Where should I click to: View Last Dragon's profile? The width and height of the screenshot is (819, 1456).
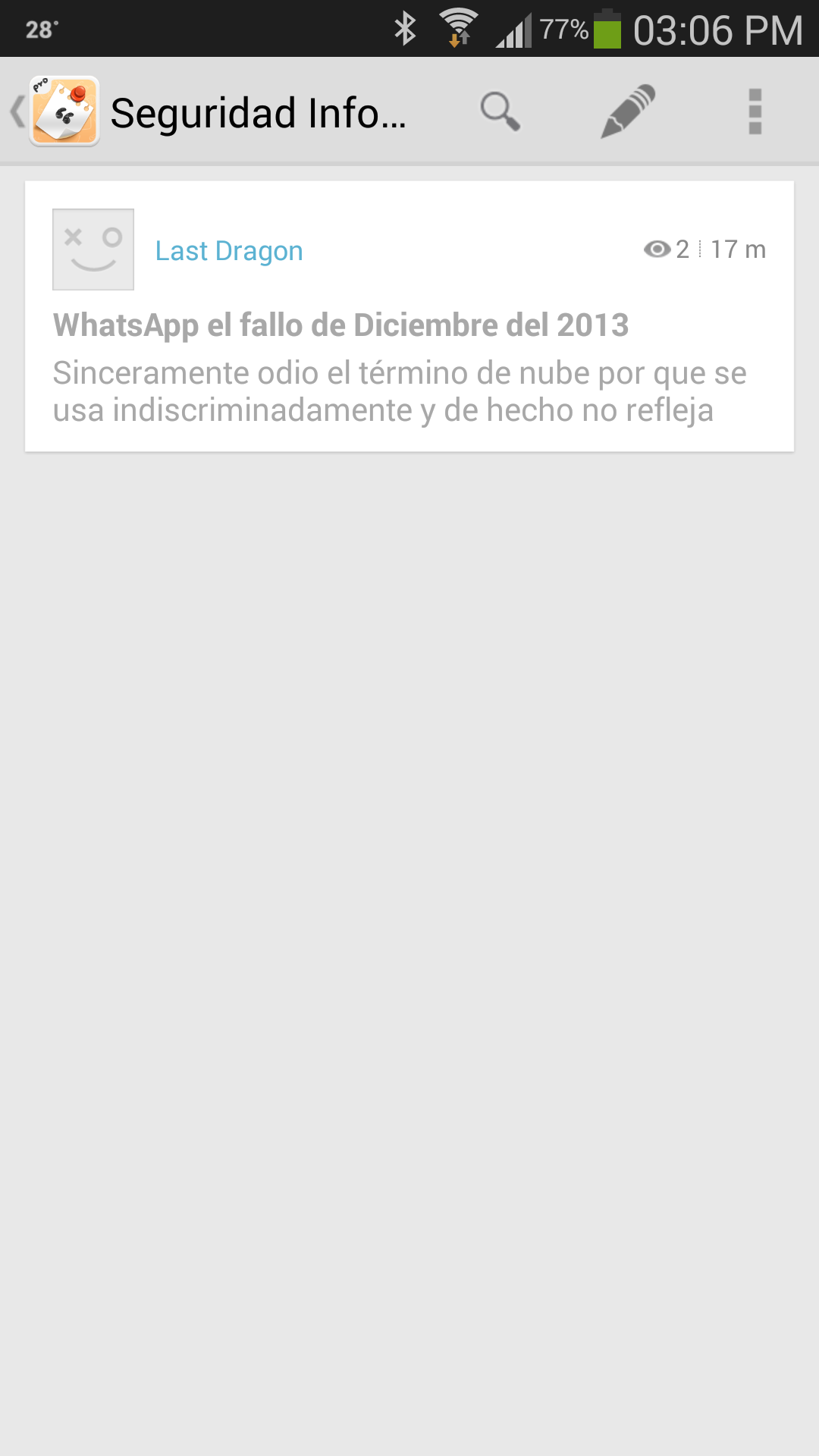(229, 251)
